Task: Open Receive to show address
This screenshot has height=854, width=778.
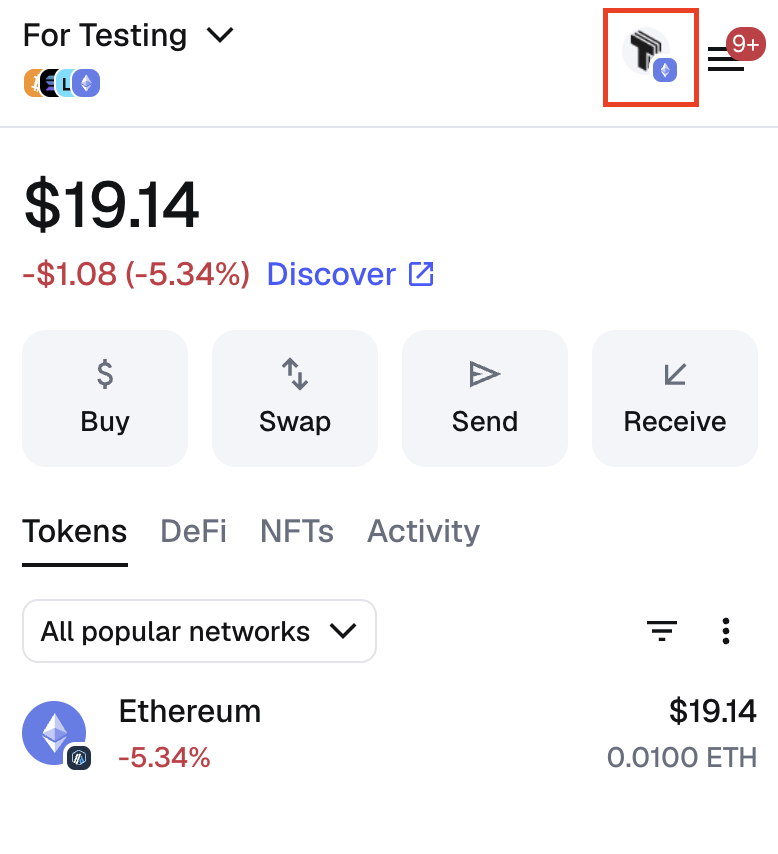Action: pyautogui.click(x=675, y=398)
